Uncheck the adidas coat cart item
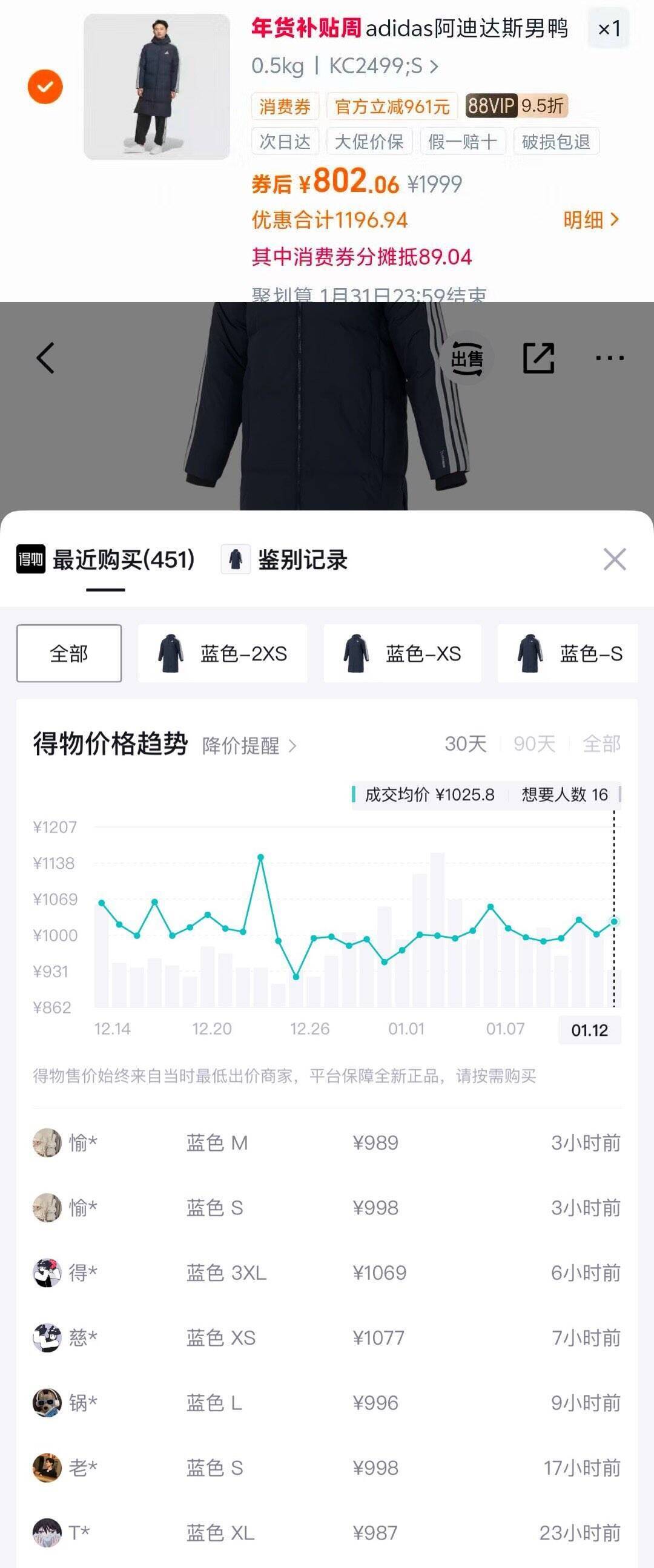The width and height of the screenshot is (654, 1568). coord(45,87)
